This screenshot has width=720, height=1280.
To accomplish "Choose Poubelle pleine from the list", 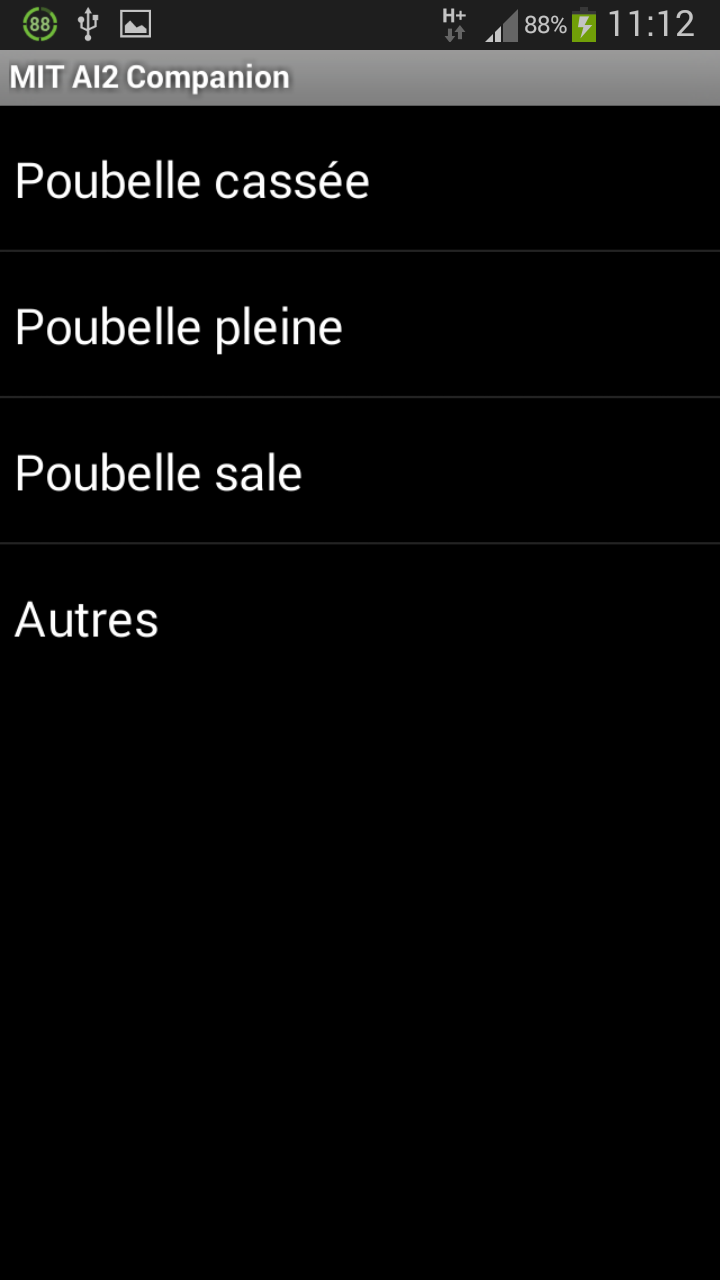I will coord(360,325).
